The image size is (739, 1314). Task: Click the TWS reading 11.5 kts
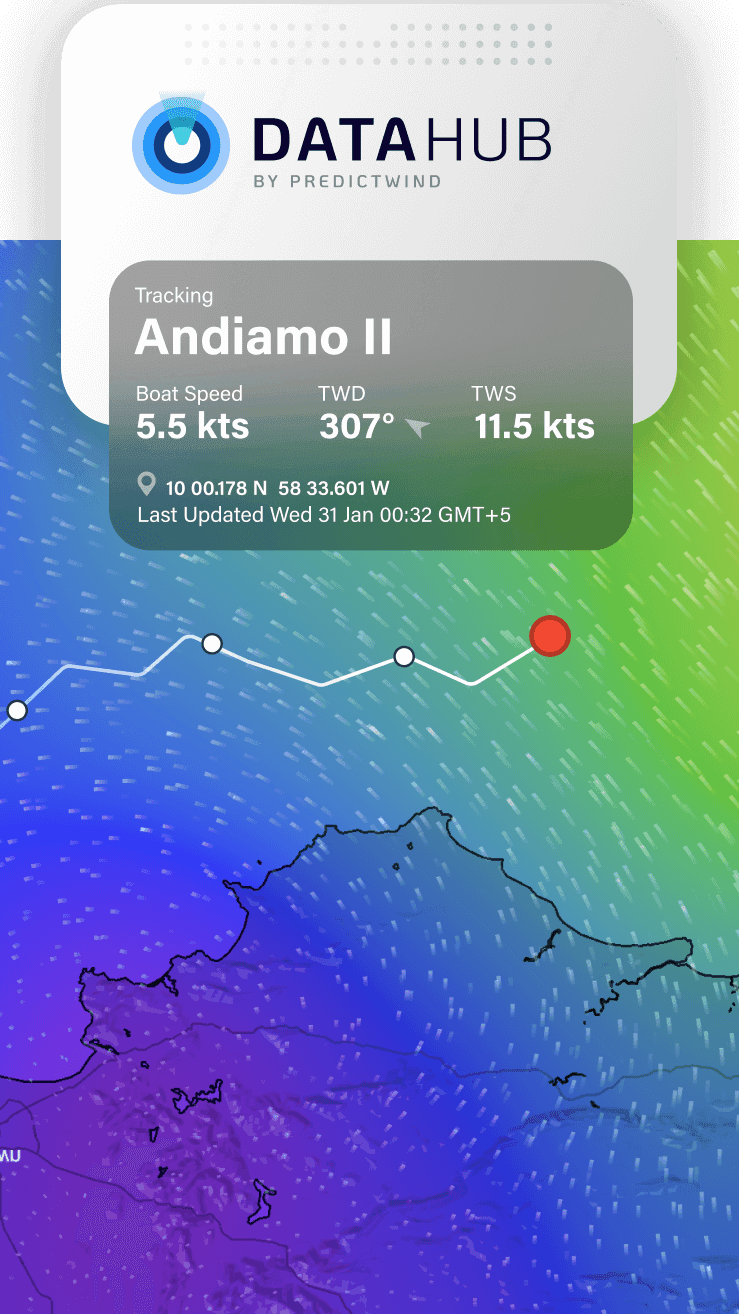coord(534,426)
